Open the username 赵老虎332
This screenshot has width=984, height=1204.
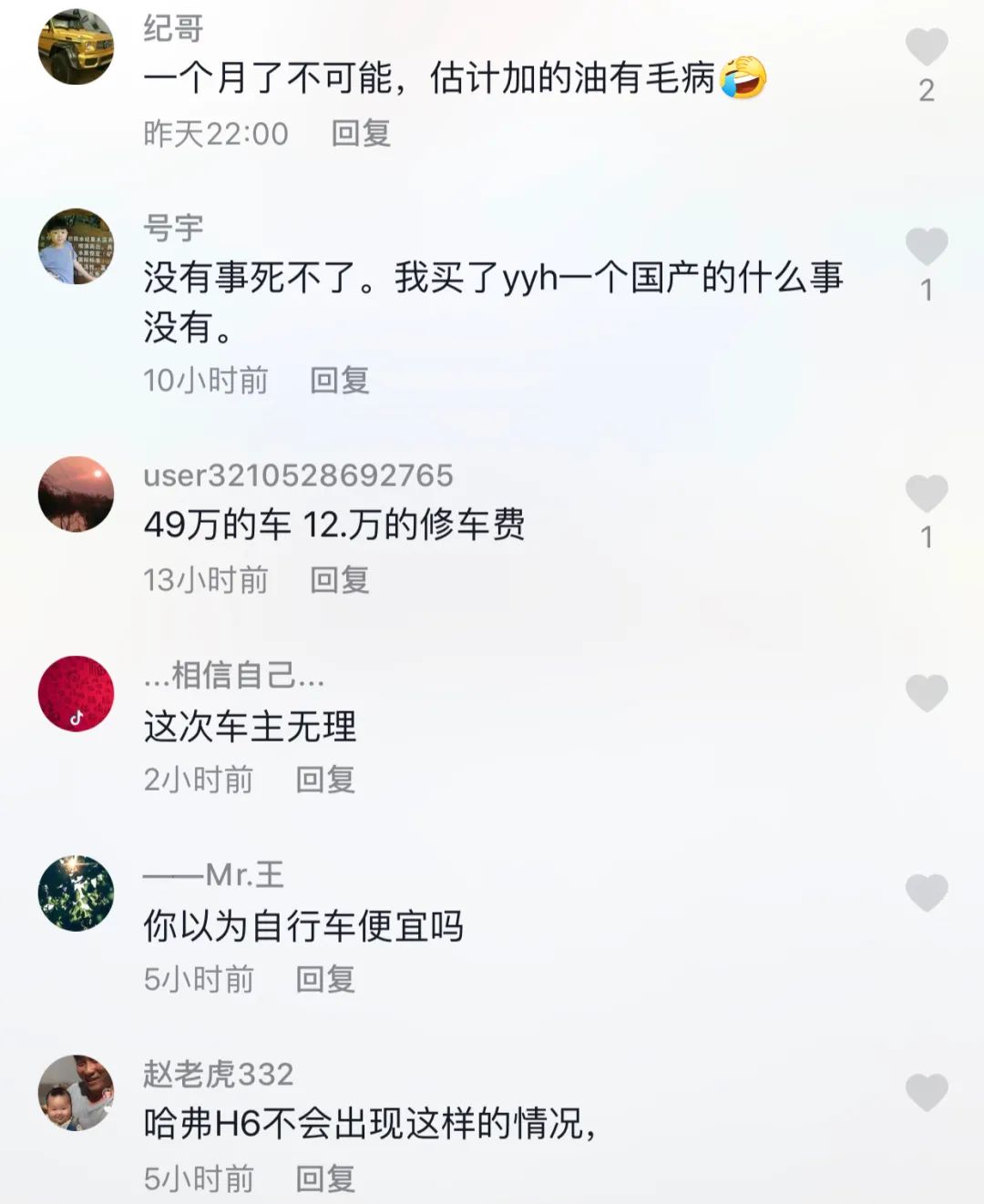(218, 1074)
